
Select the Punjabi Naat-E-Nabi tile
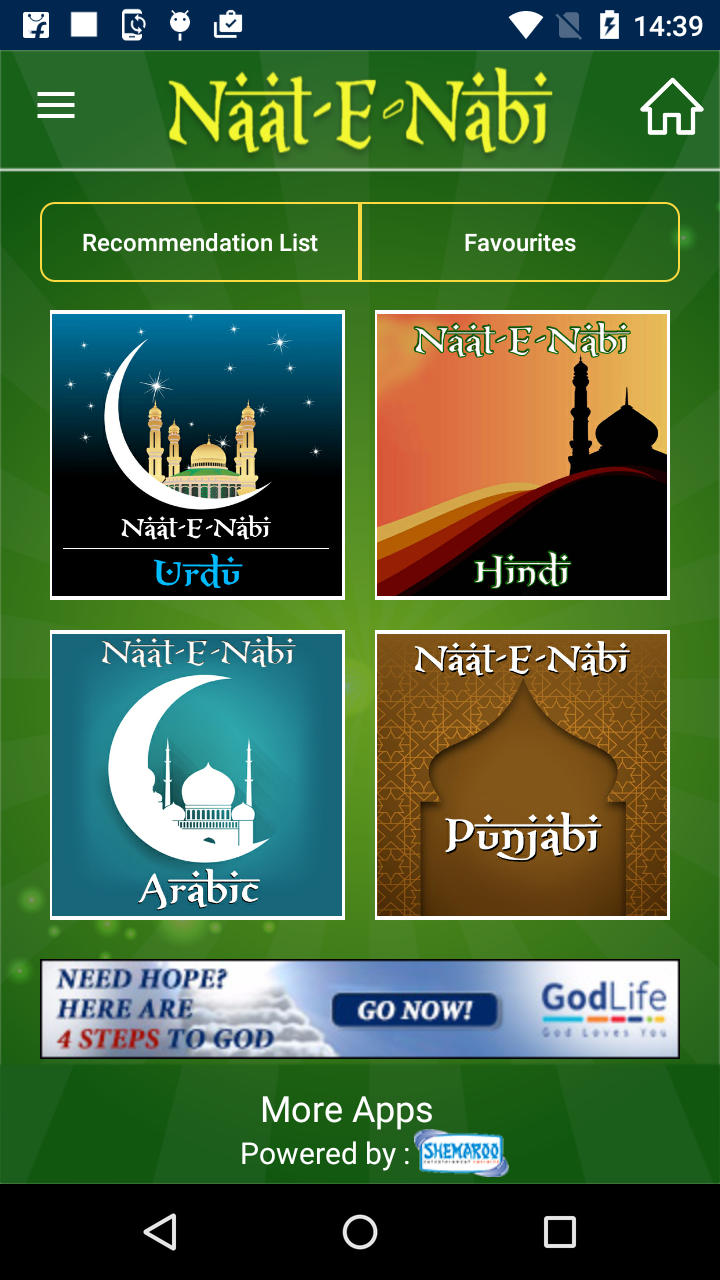[x=522, y=775]
